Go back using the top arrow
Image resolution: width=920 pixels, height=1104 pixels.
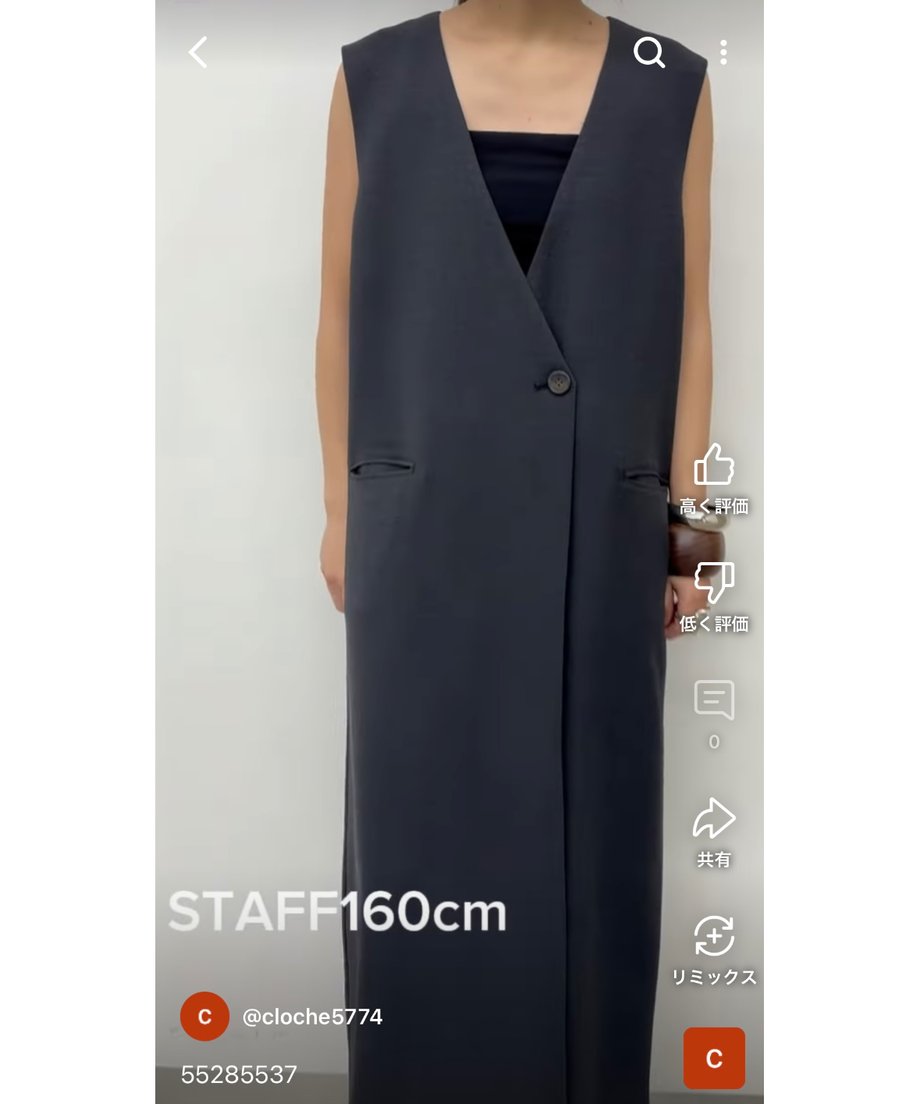tap(198, 52)
